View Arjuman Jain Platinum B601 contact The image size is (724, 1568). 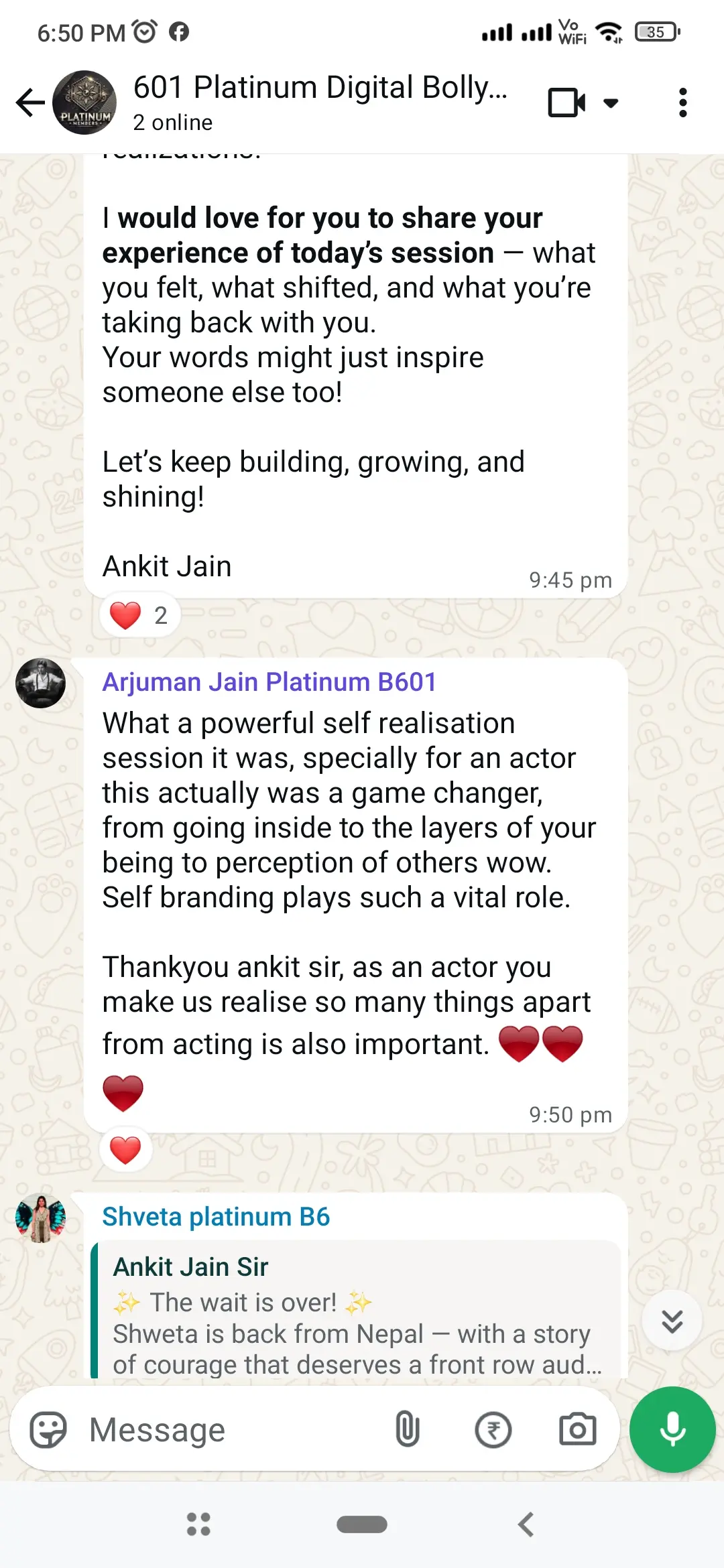tap(269, 681)
